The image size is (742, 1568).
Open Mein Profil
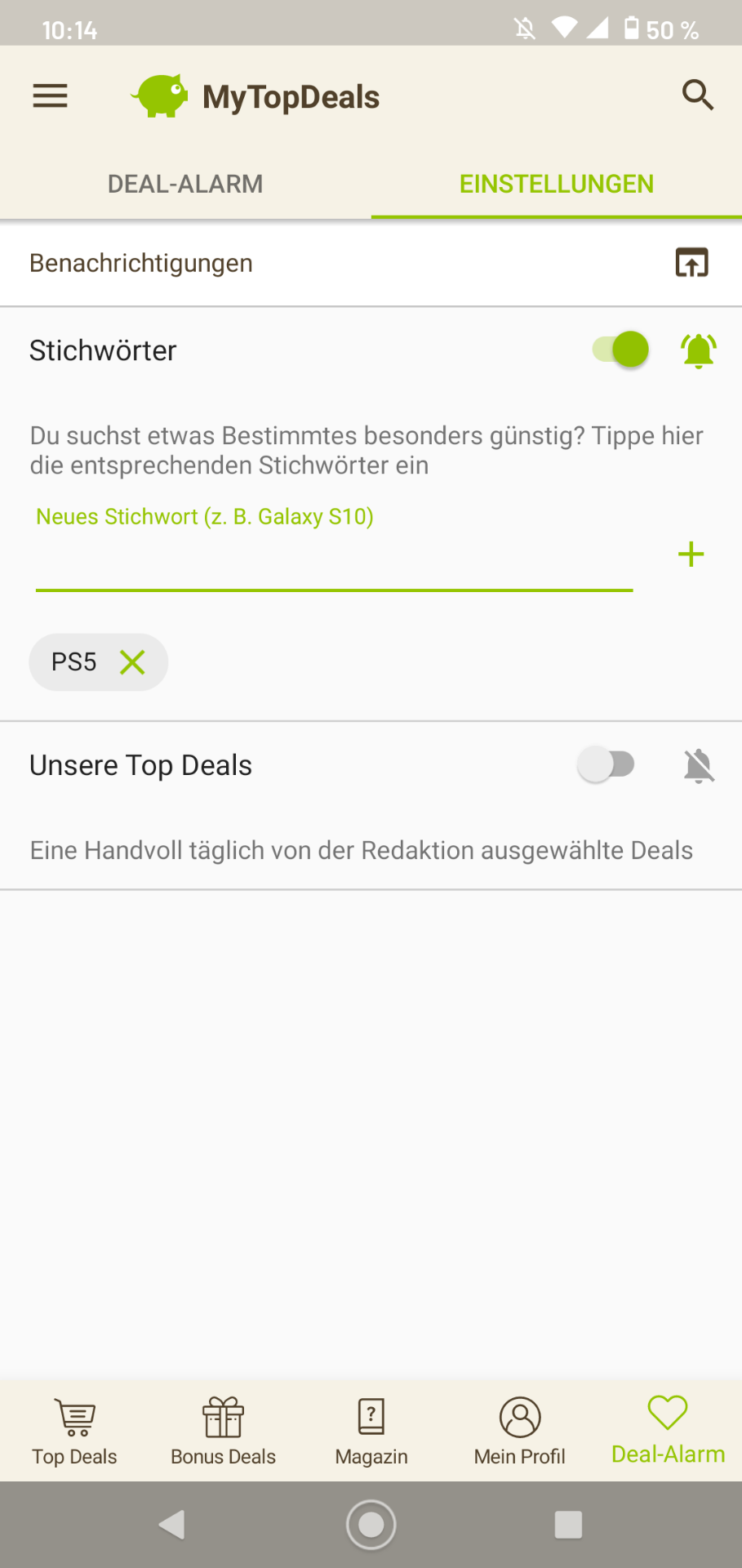tap(520, 1432)
